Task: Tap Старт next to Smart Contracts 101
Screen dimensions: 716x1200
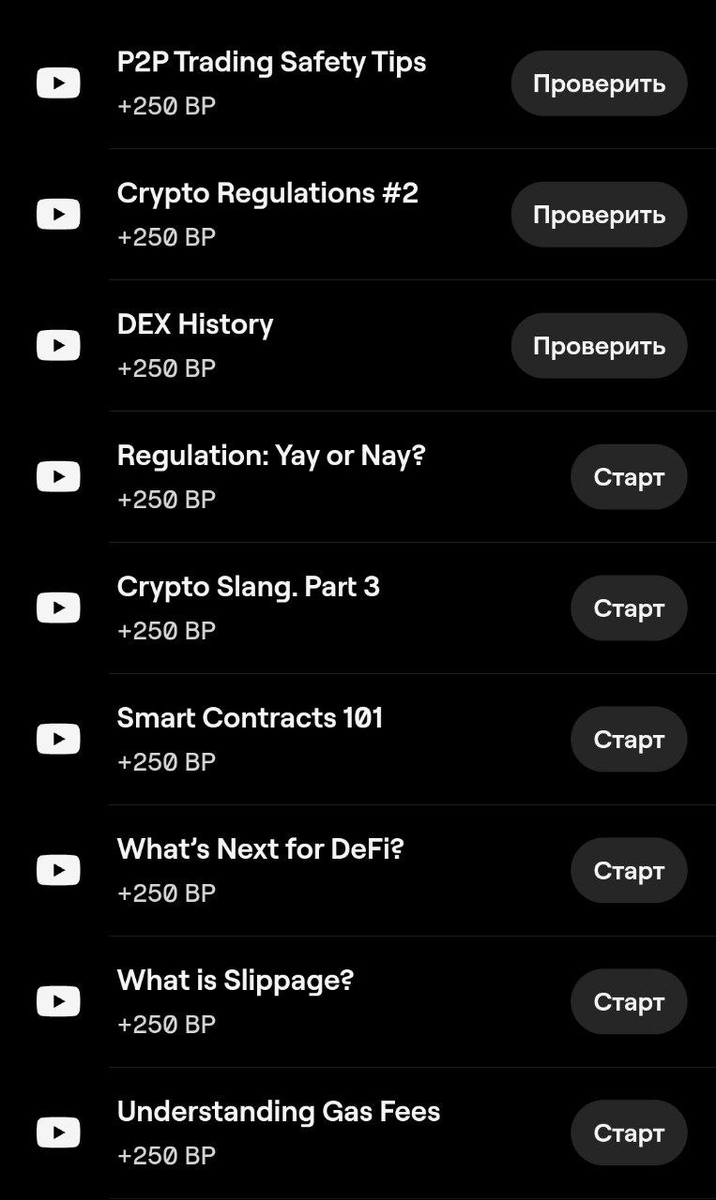Action: click(628, 739)
